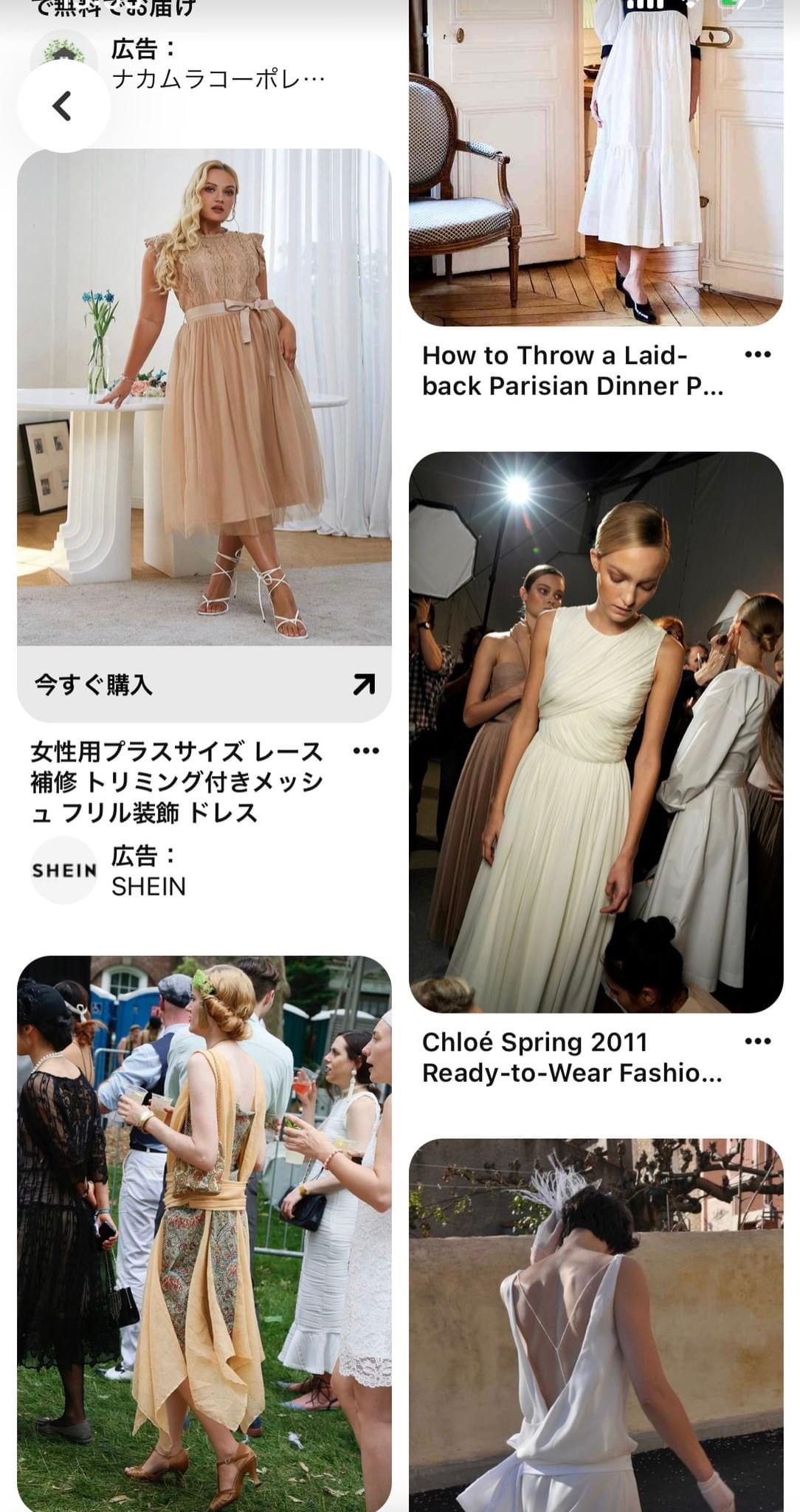Screen dimensions: 800x1512
Task: Go back with the arrow button
Action: coord(63,106)
